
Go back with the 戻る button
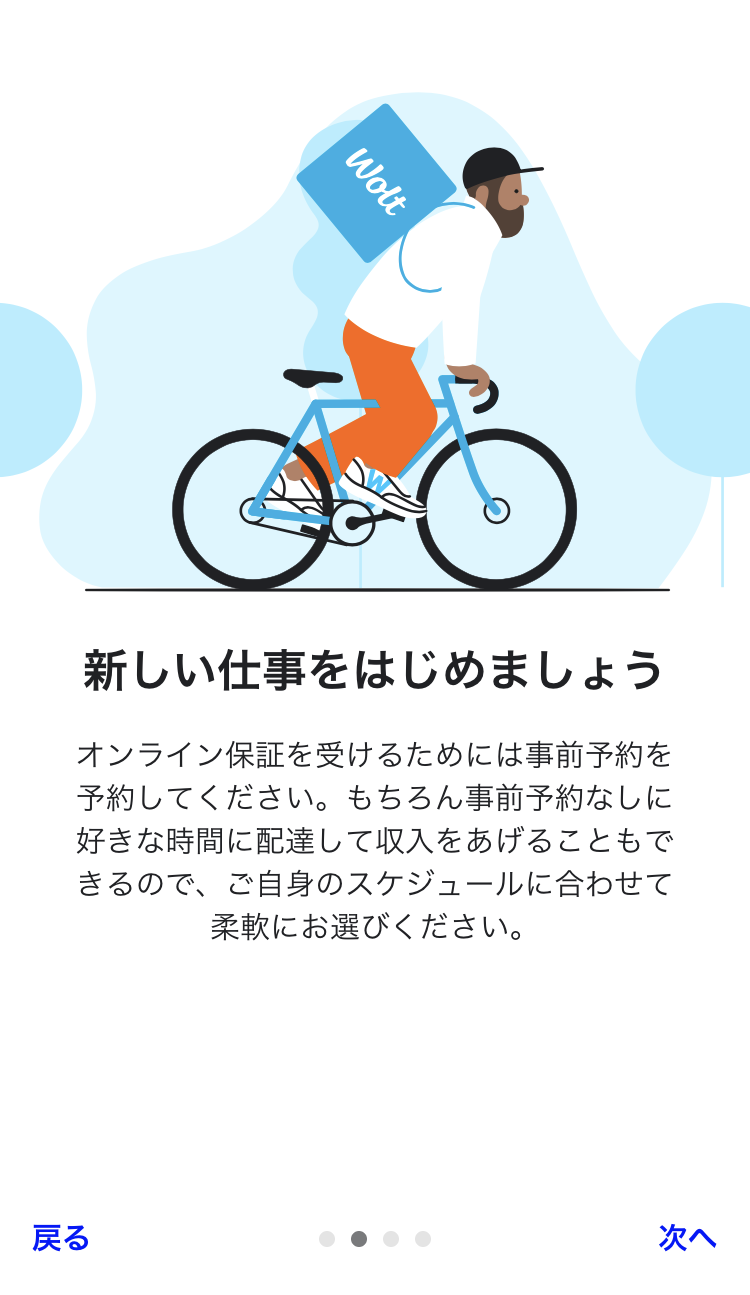tap(61, 1238)
